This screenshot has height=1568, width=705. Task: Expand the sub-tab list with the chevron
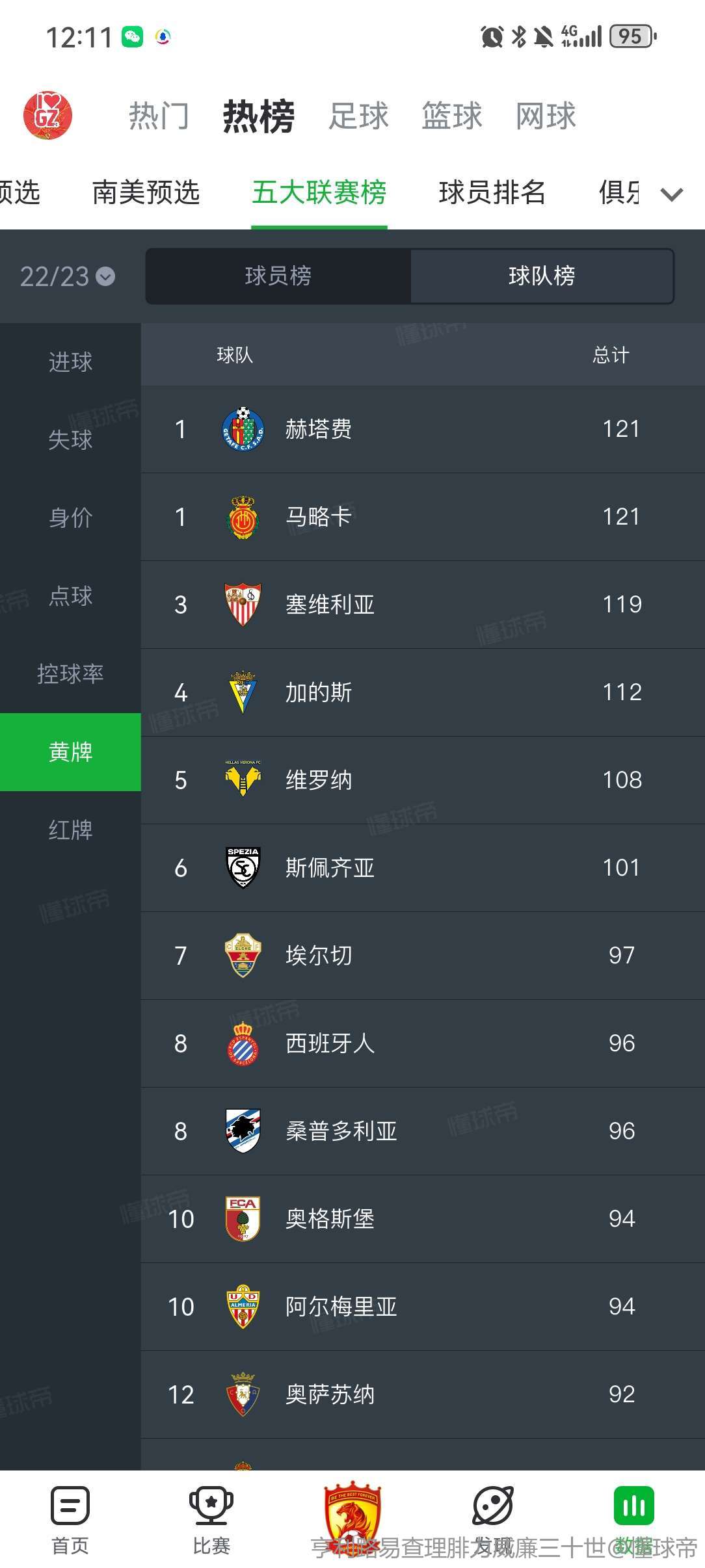coord(672,194)
